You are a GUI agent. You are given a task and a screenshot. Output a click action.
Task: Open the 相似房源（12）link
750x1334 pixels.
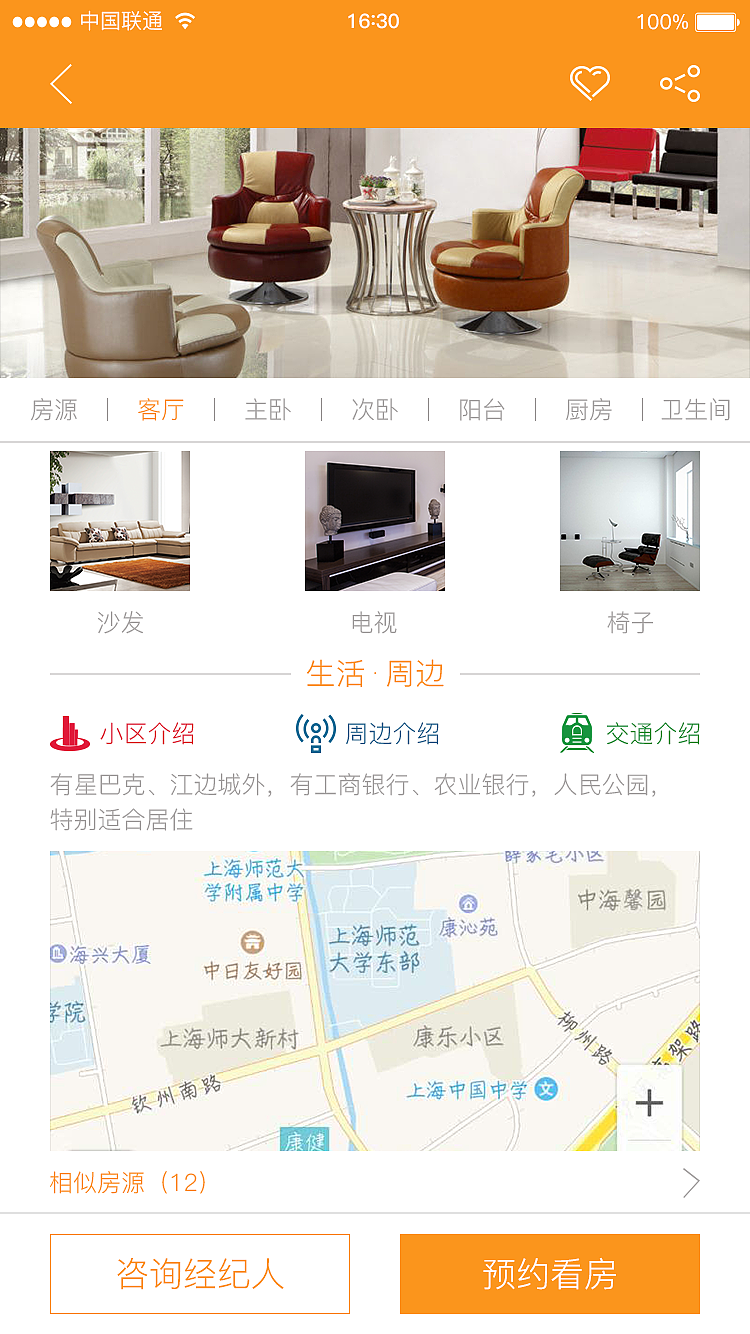(x=128, y=1182)
